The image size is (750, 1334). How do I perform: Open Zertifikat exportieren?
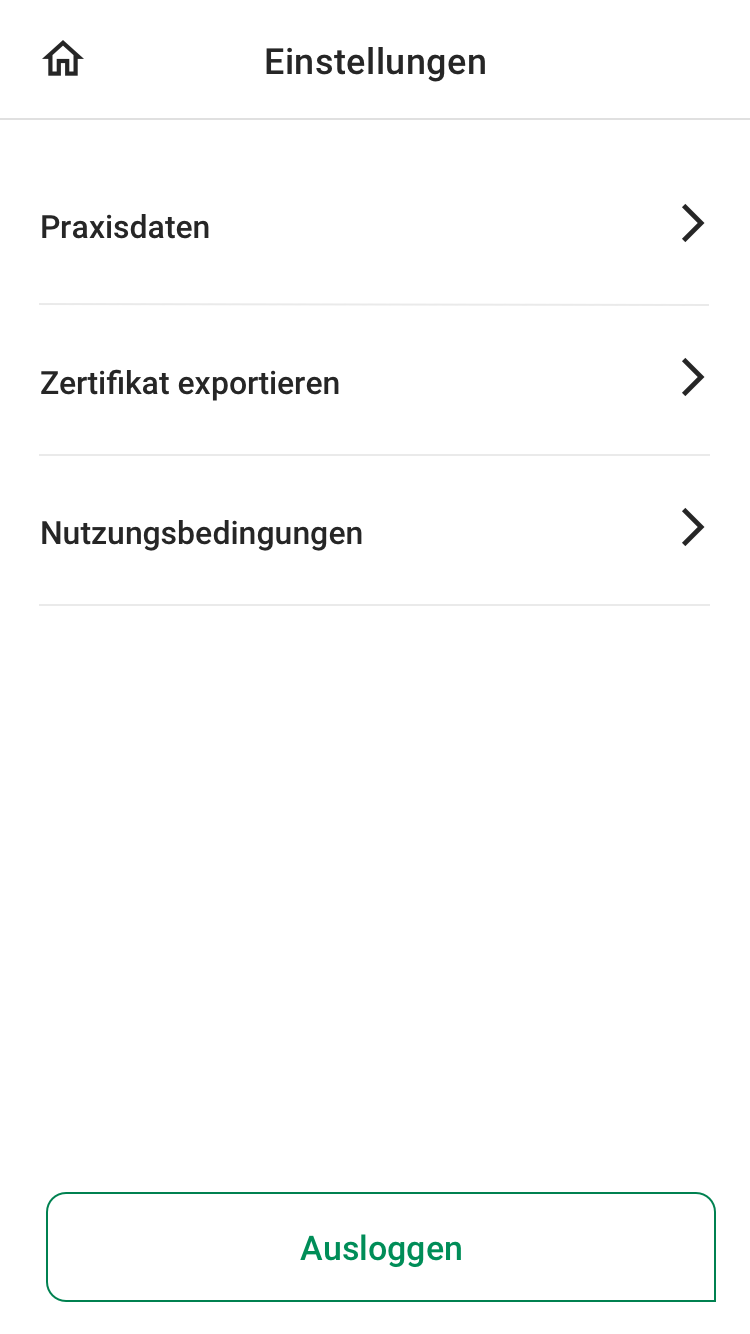(x=374, y=382)
